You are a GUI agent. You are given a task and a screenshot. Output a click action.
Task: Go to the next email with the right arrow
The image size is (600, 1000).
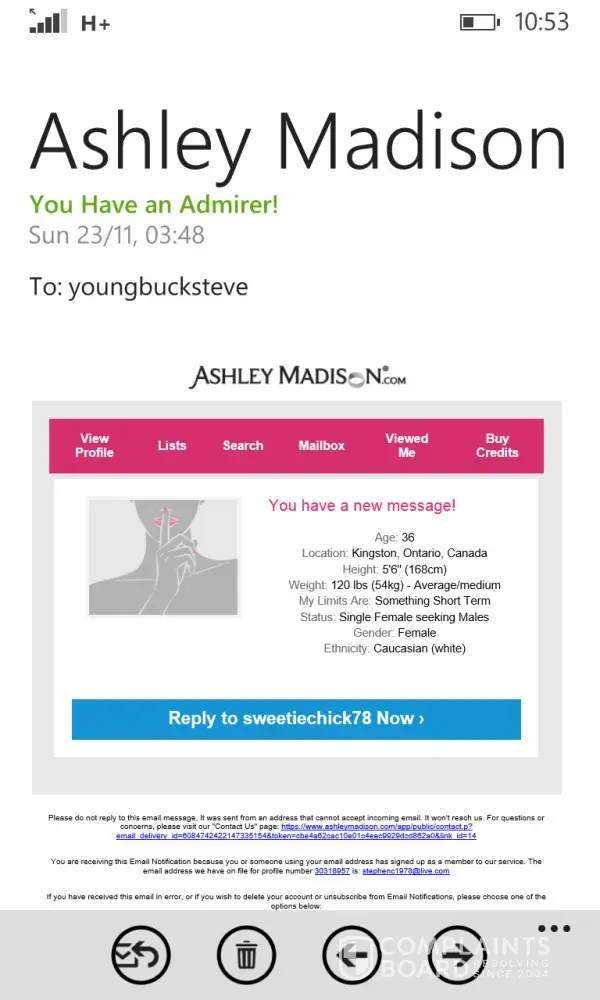tap(459, 955)
